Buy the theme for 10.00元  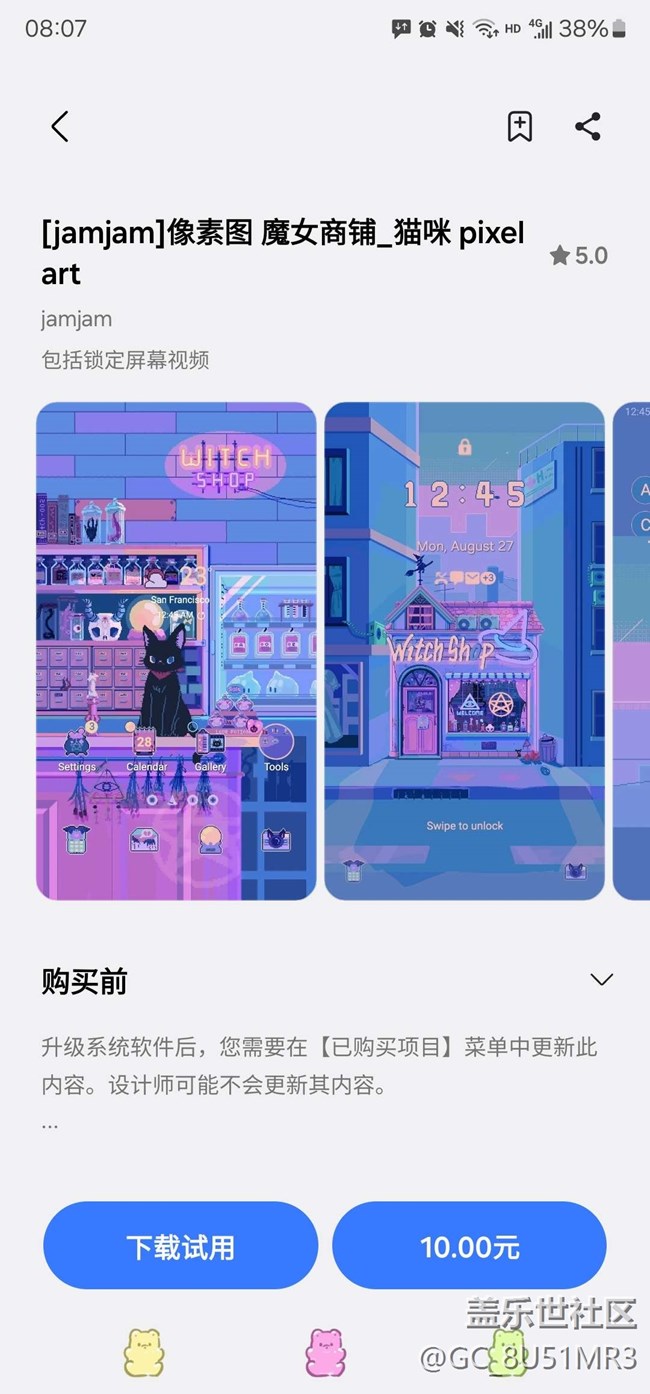tap(469, 1246)
